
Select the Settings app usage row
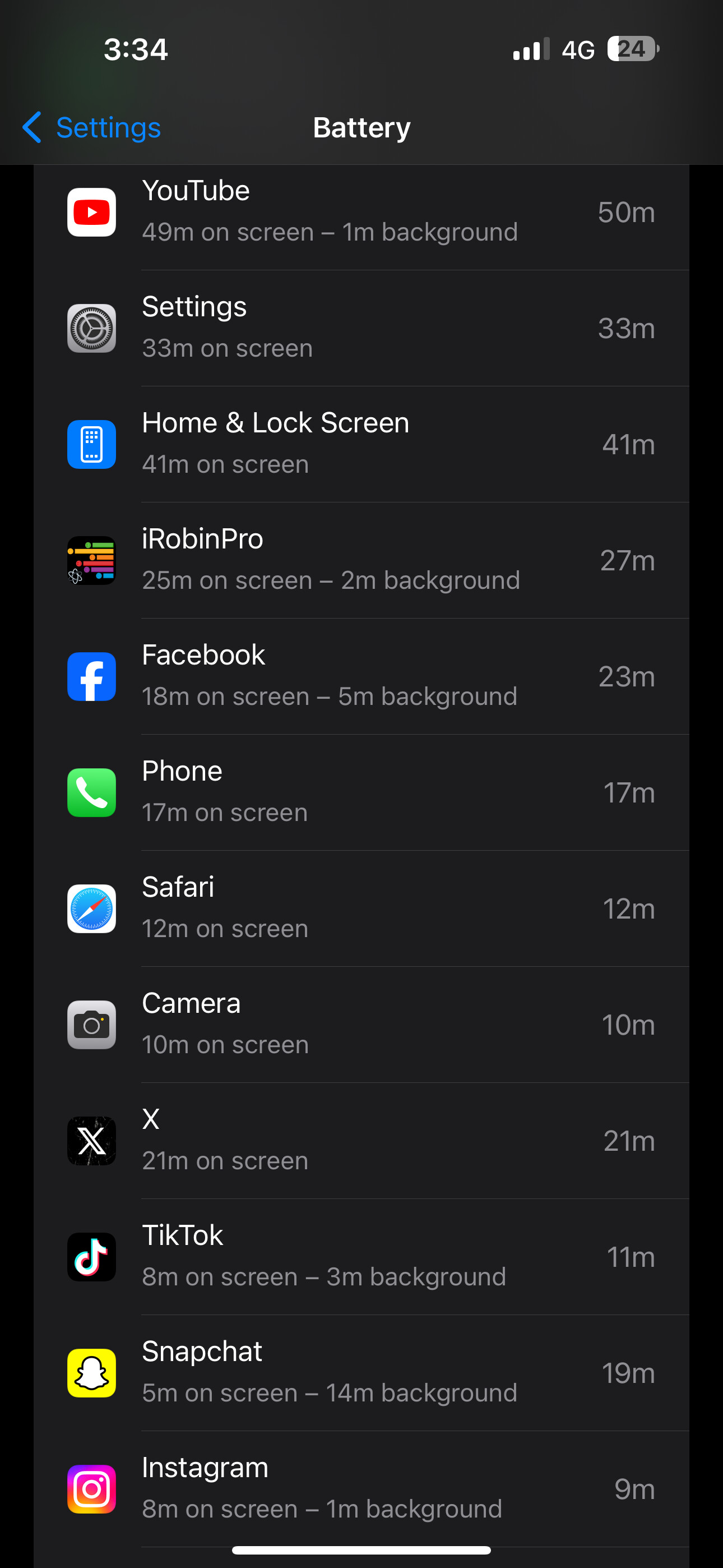(x=361, y=328)
